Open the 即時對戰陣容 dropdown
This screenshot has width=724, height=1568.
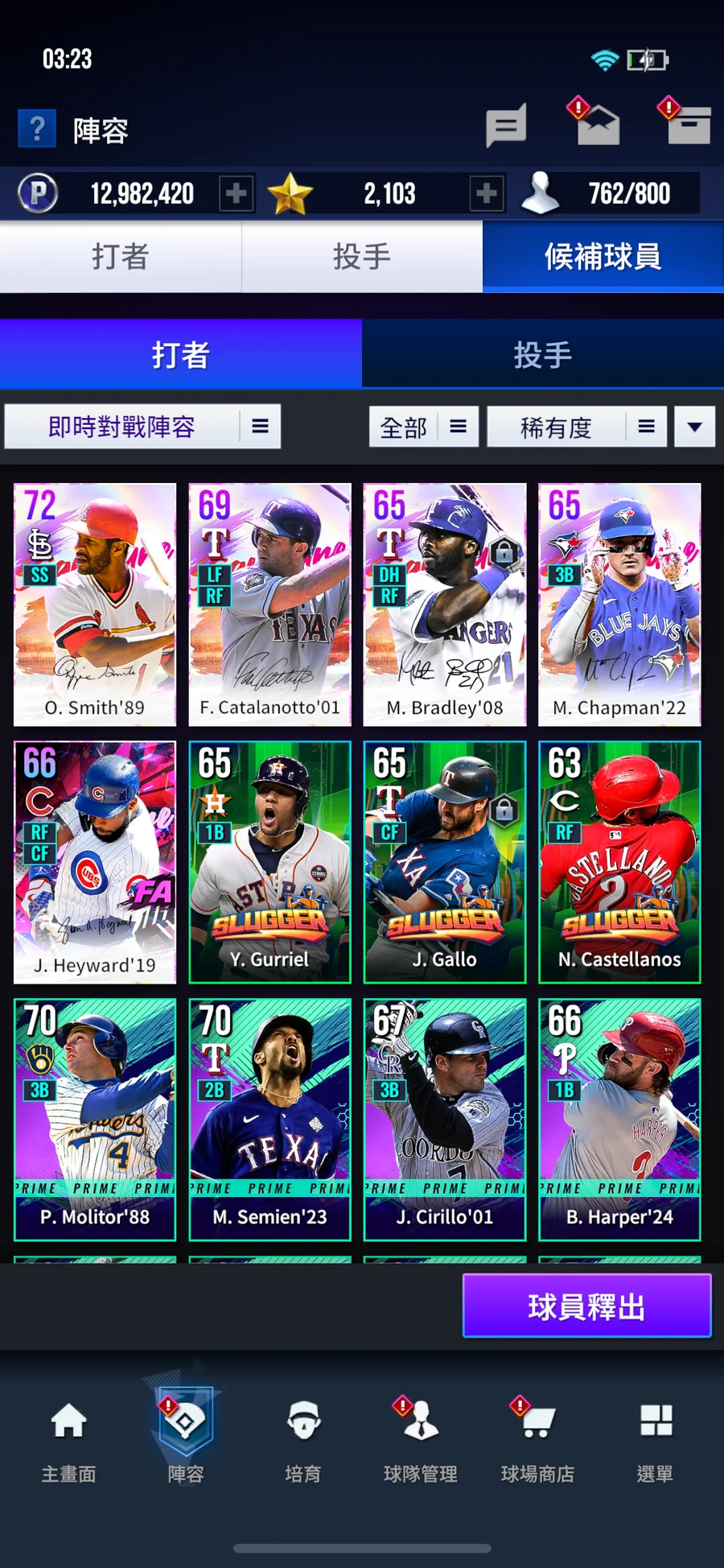click(142, 427)
